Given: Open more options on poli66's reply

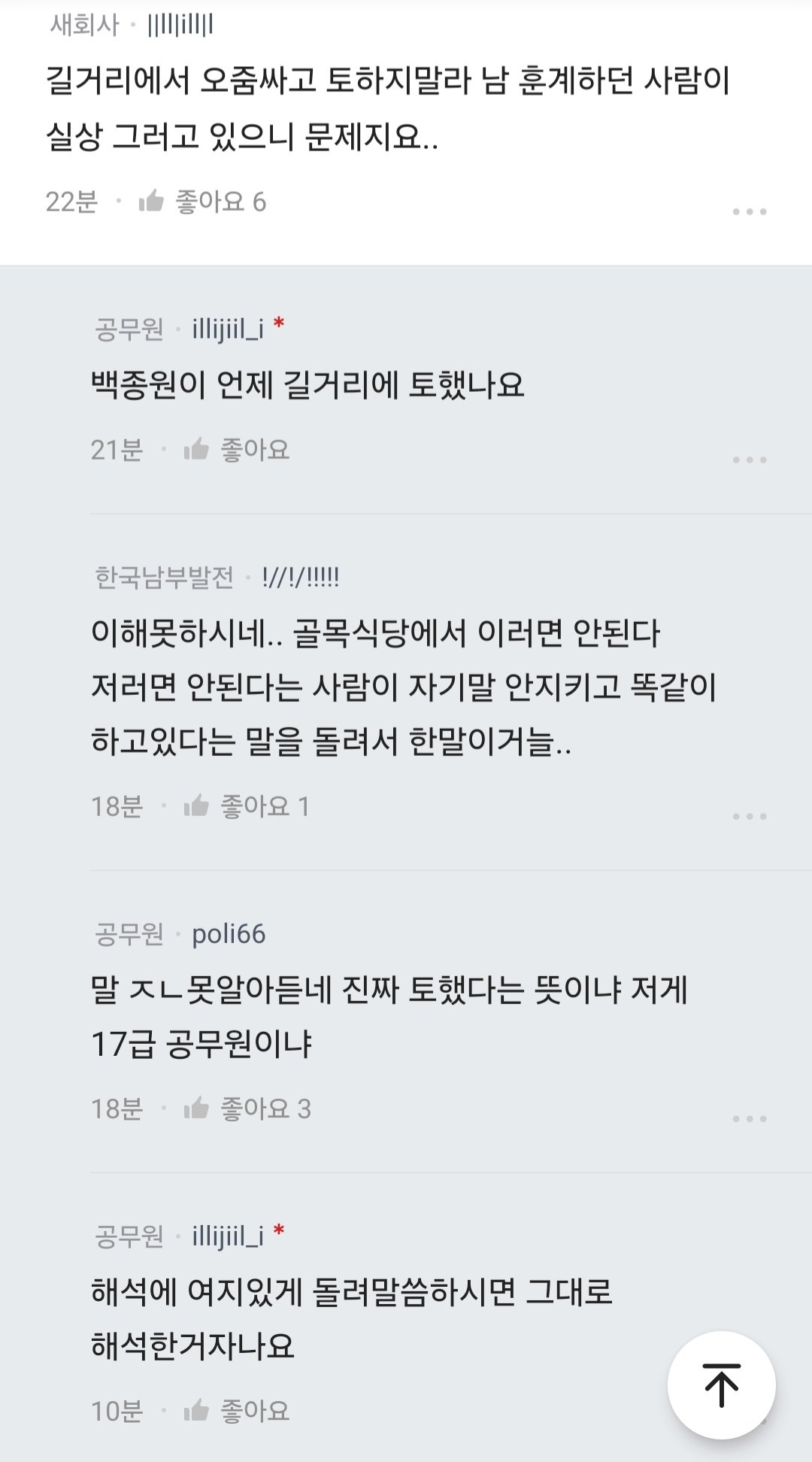Looking at the screenshot, I should click(750, 1118).
